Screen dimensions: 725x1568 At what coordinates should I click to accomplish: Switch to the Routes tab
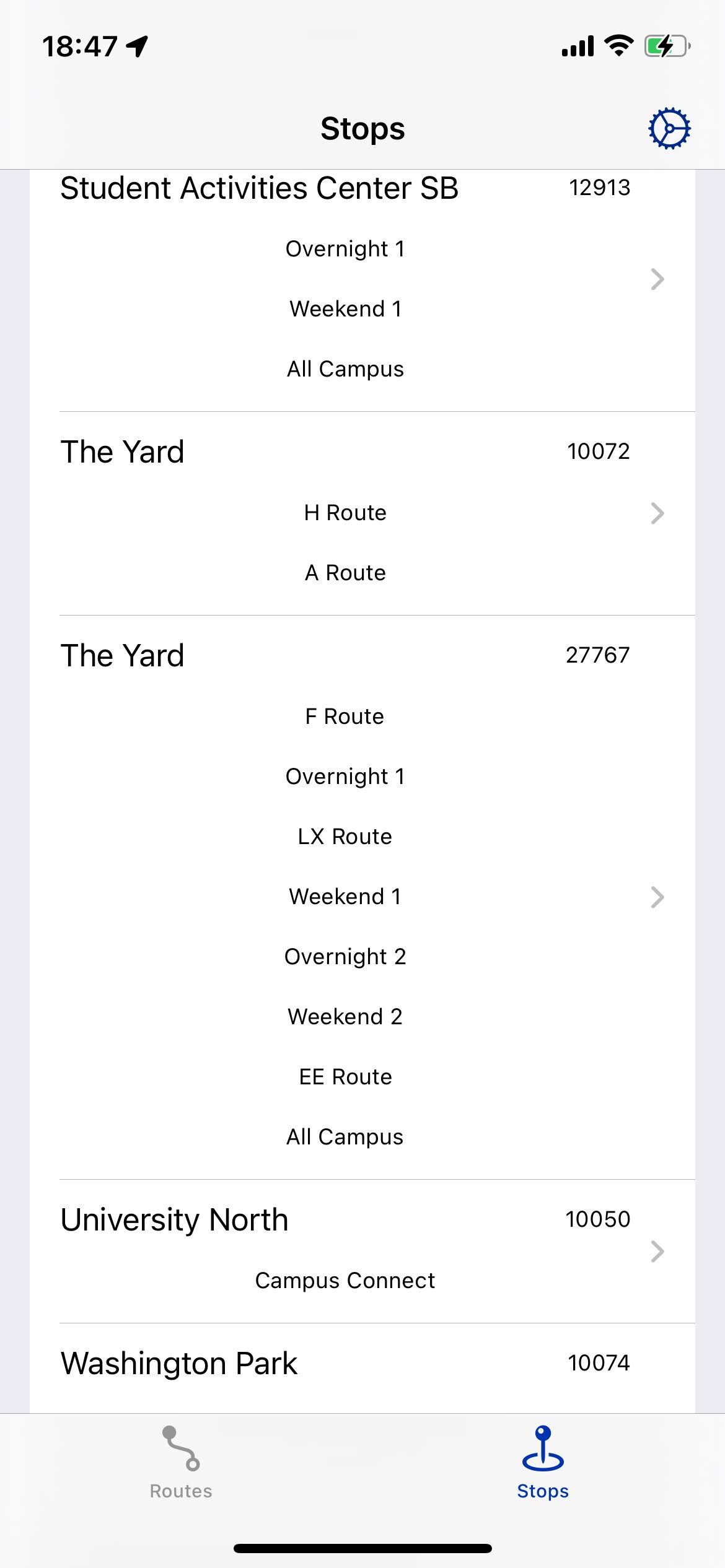[180, 1463]
